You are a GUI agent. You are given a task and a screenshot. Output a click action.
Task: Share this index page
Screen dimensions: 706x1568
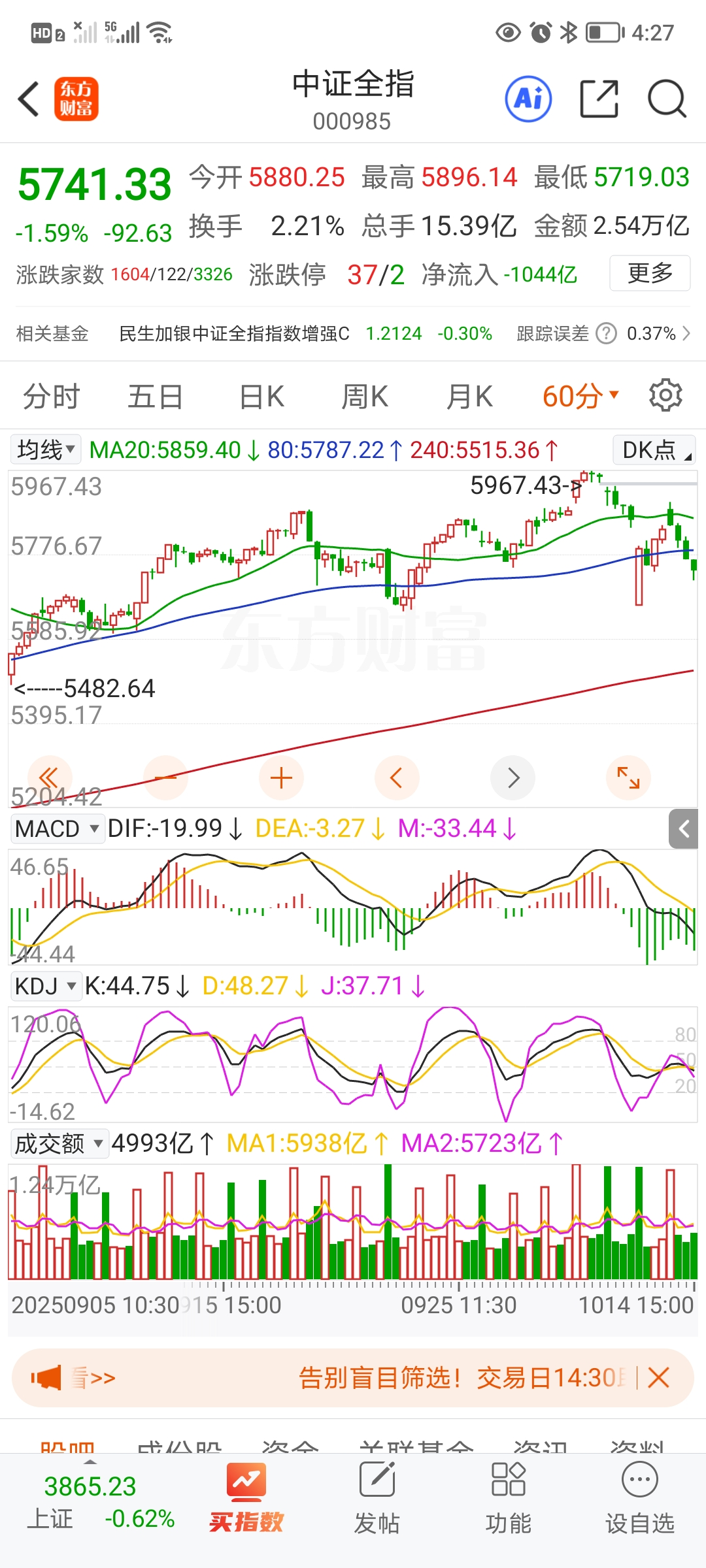[x=599, y=99]
